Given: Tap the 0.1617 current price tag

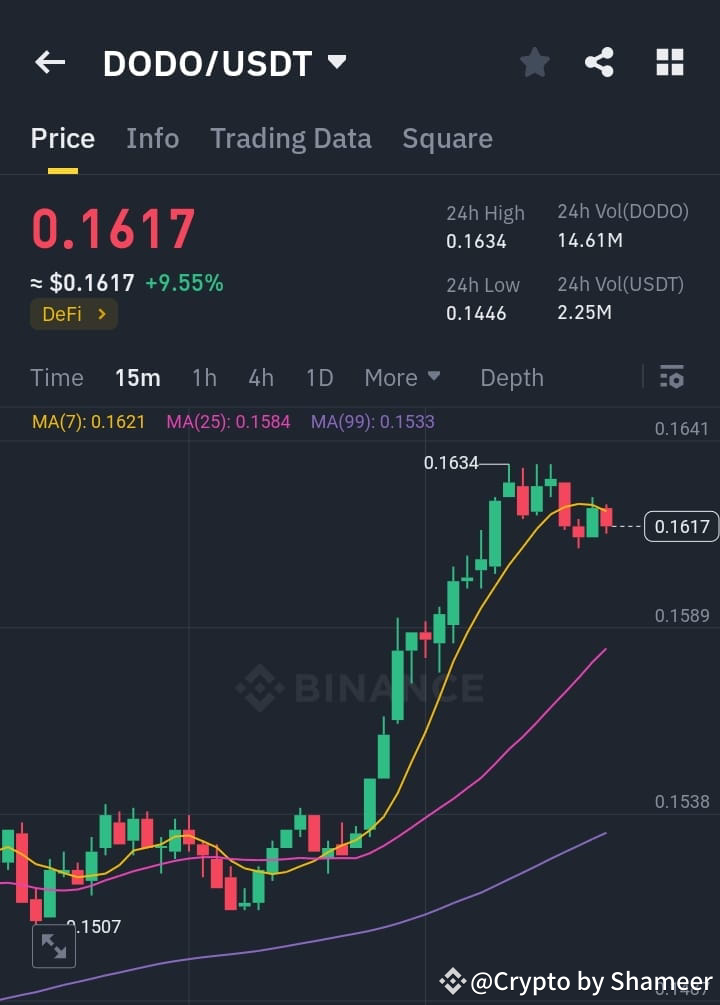Looking at the screenshot, I should (681, 526).
